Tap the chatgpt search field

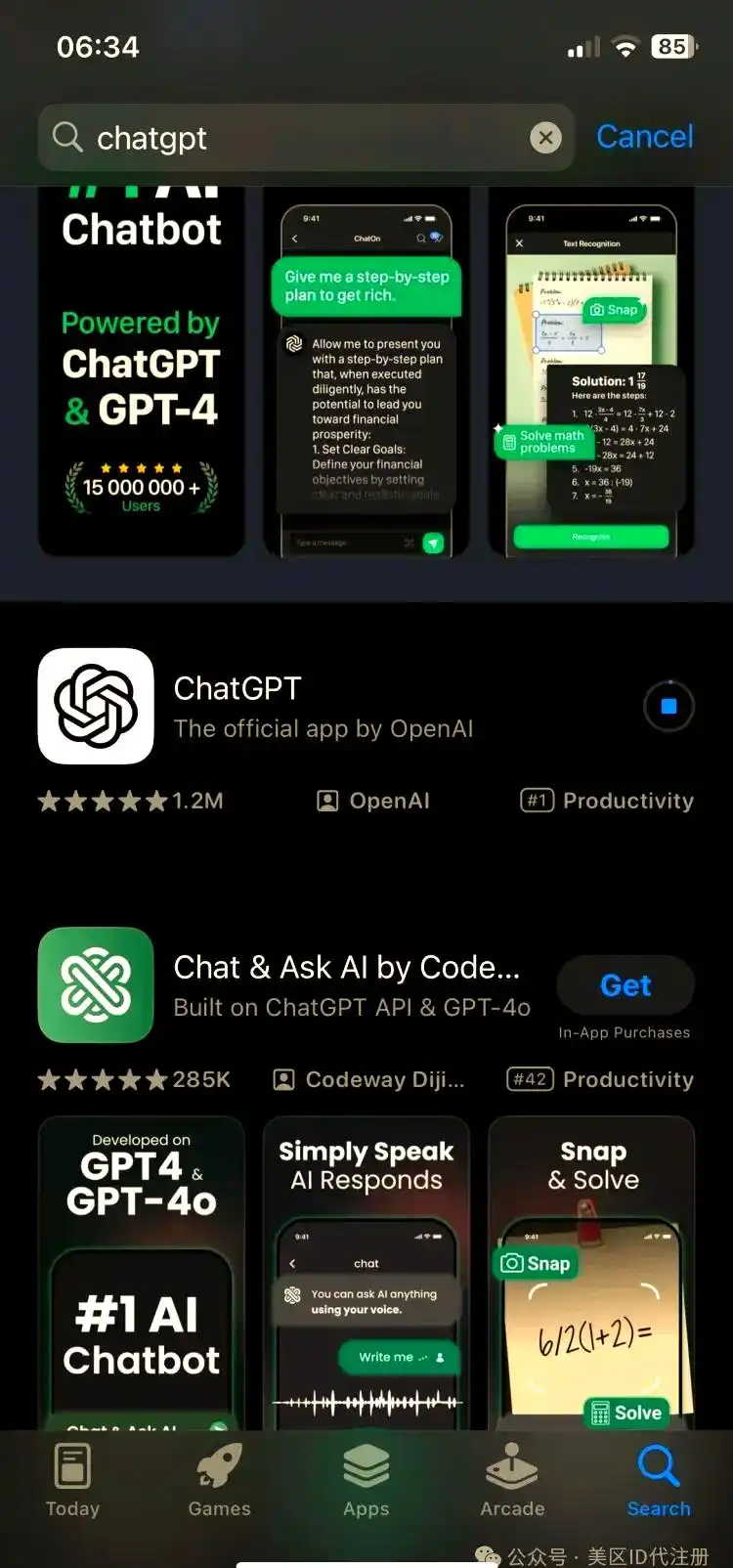(293, 138)
